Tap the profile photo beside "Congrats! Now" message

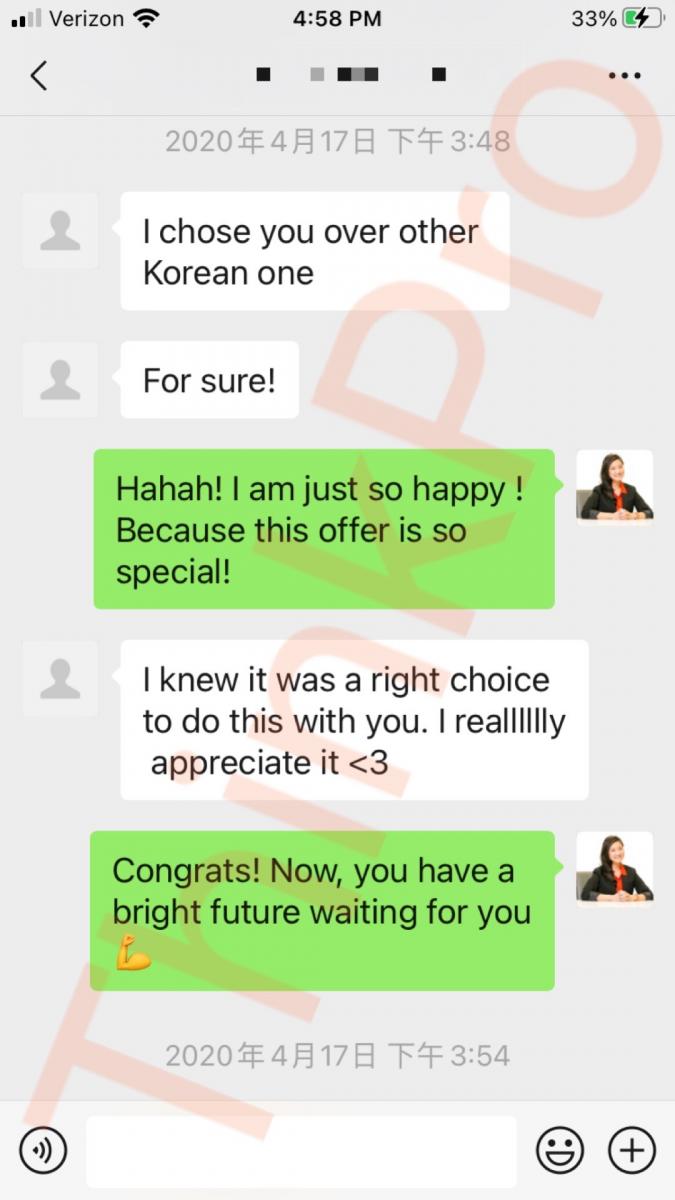(x=614, y=869)
